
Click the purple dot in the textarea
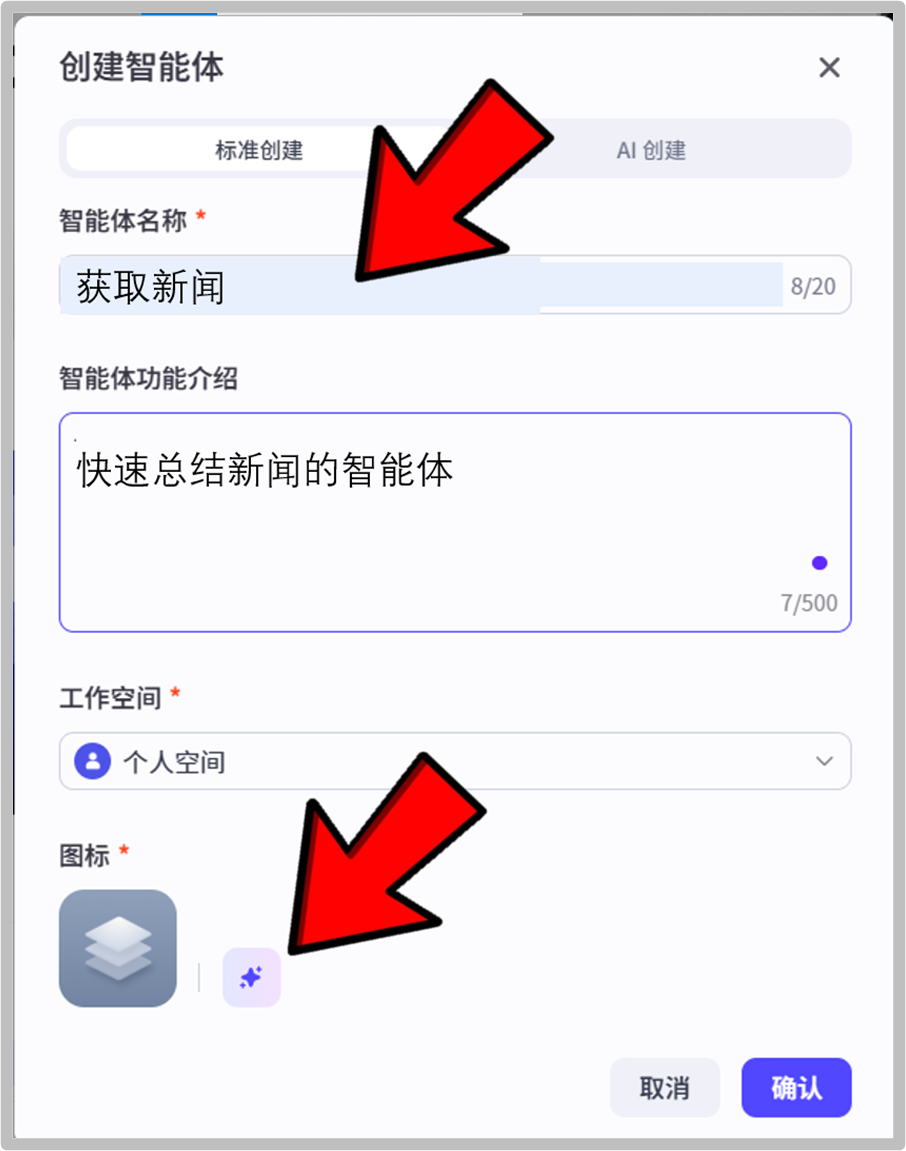(819, 563)
